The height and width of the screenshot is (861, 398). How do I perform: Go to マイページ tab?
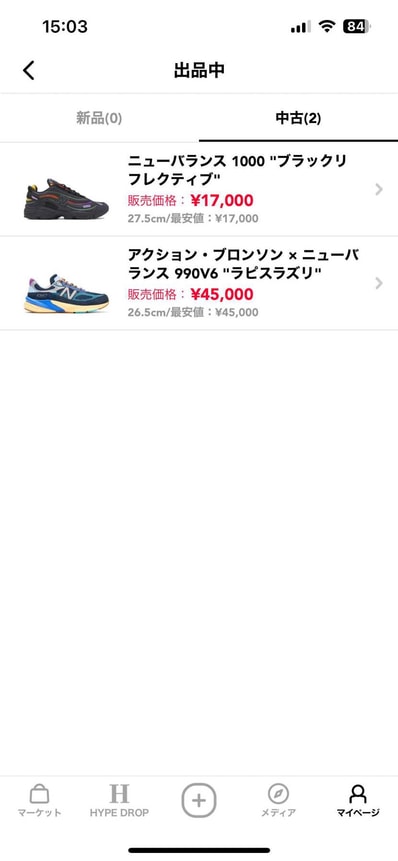click(x=358, y=801)
